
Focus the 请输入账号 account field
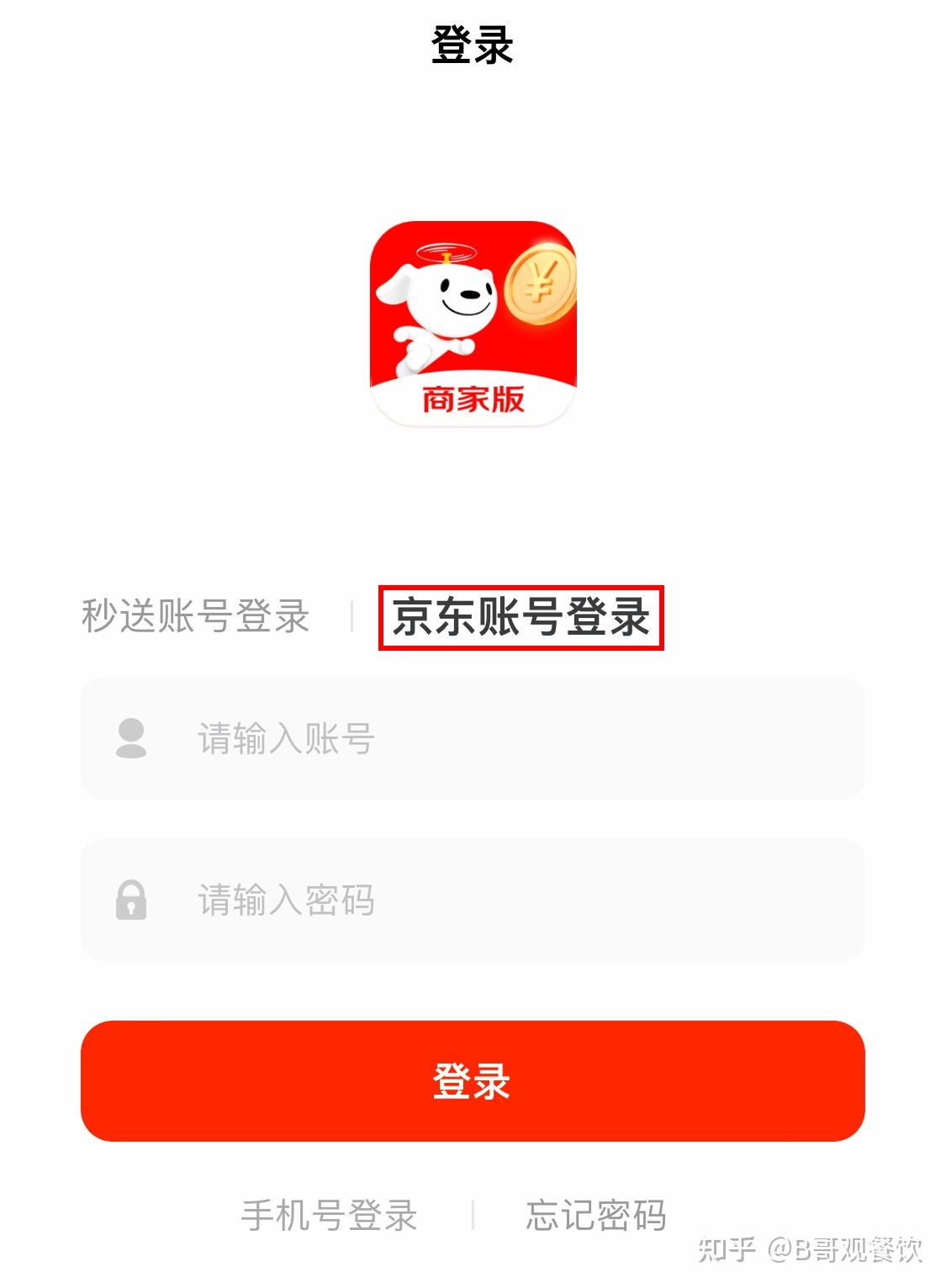[x=473, y=738]
